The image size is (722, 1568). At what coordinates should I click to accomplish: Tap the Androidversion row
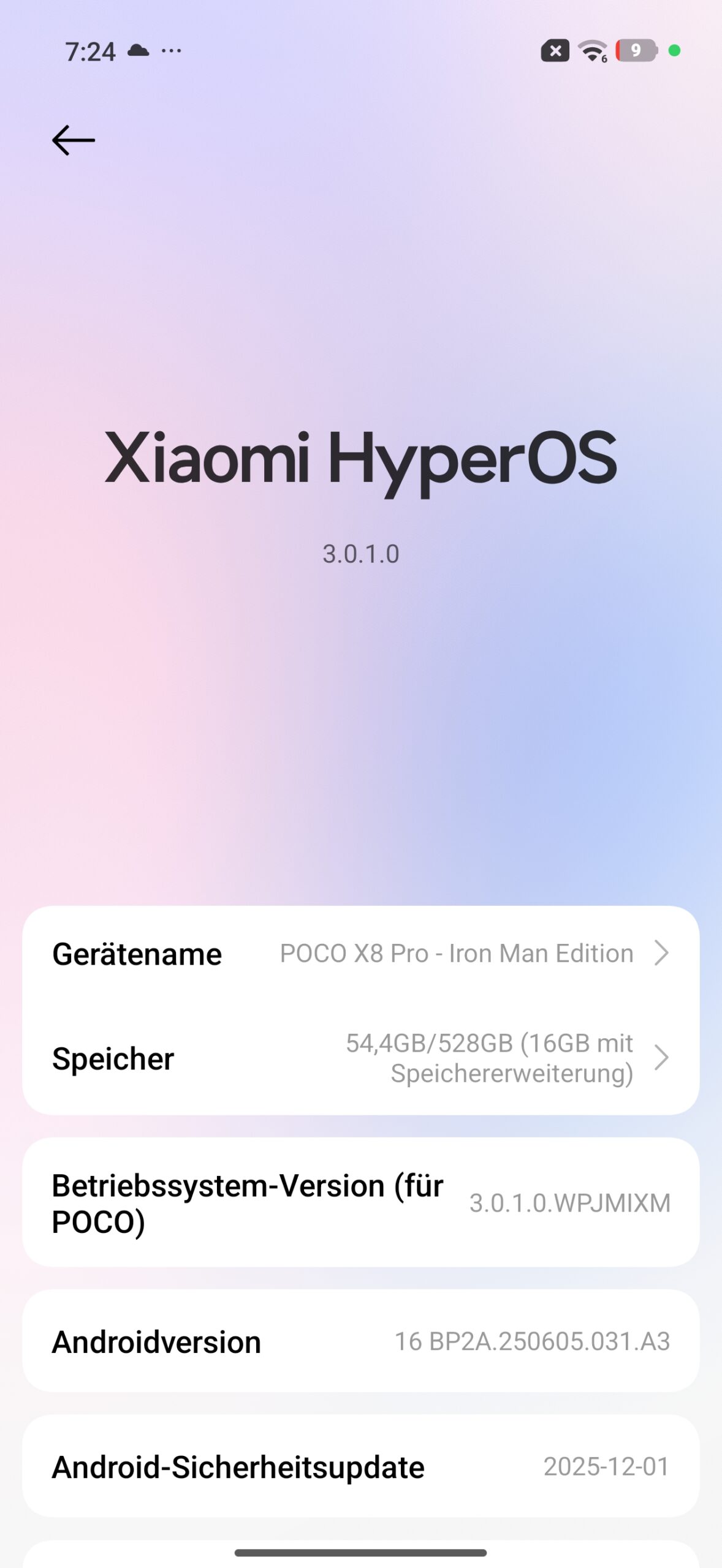tap(360, 1342)
